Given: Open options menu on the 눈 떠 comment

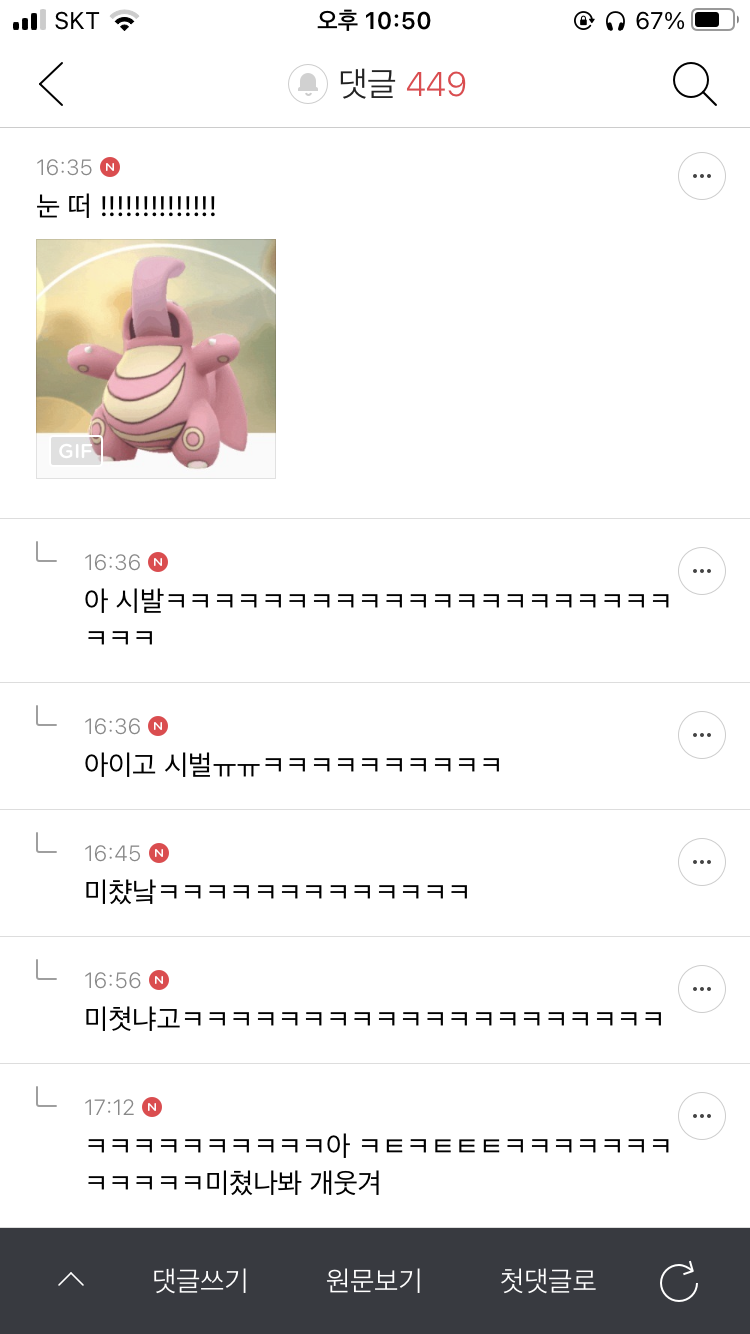Looking at the screenshot, I should click(701, 175).
